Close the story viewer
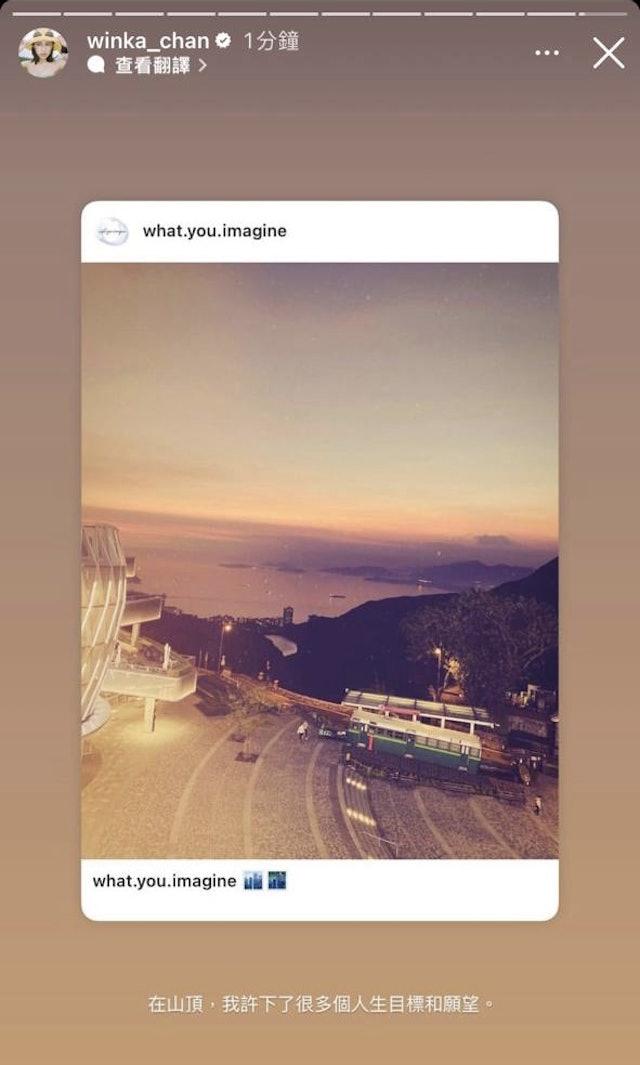Screen dimensions: 640x1065 coord(608,53)
